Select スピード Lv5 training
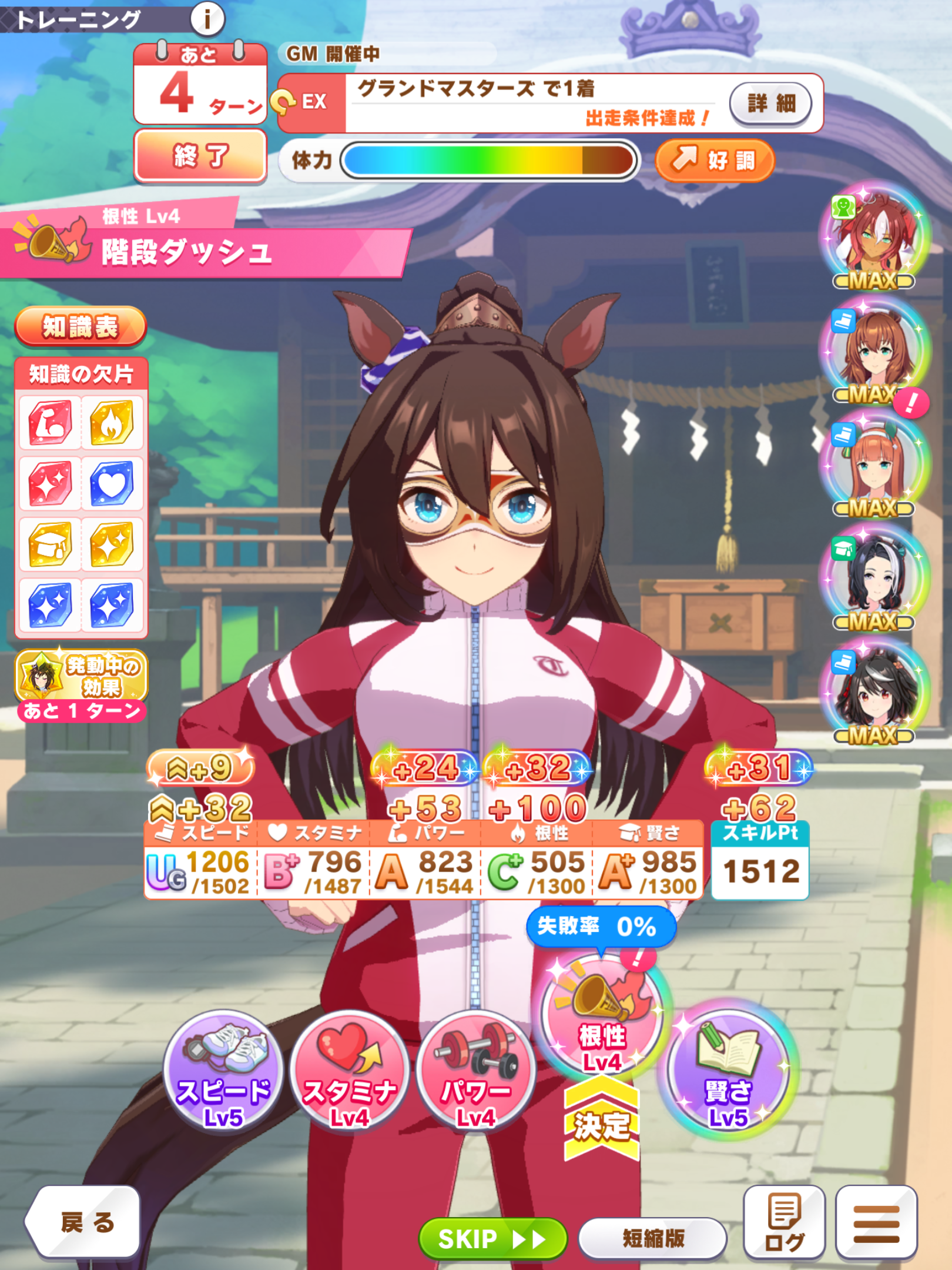The image size is (952, 1270). click(x=223, y=1071)
